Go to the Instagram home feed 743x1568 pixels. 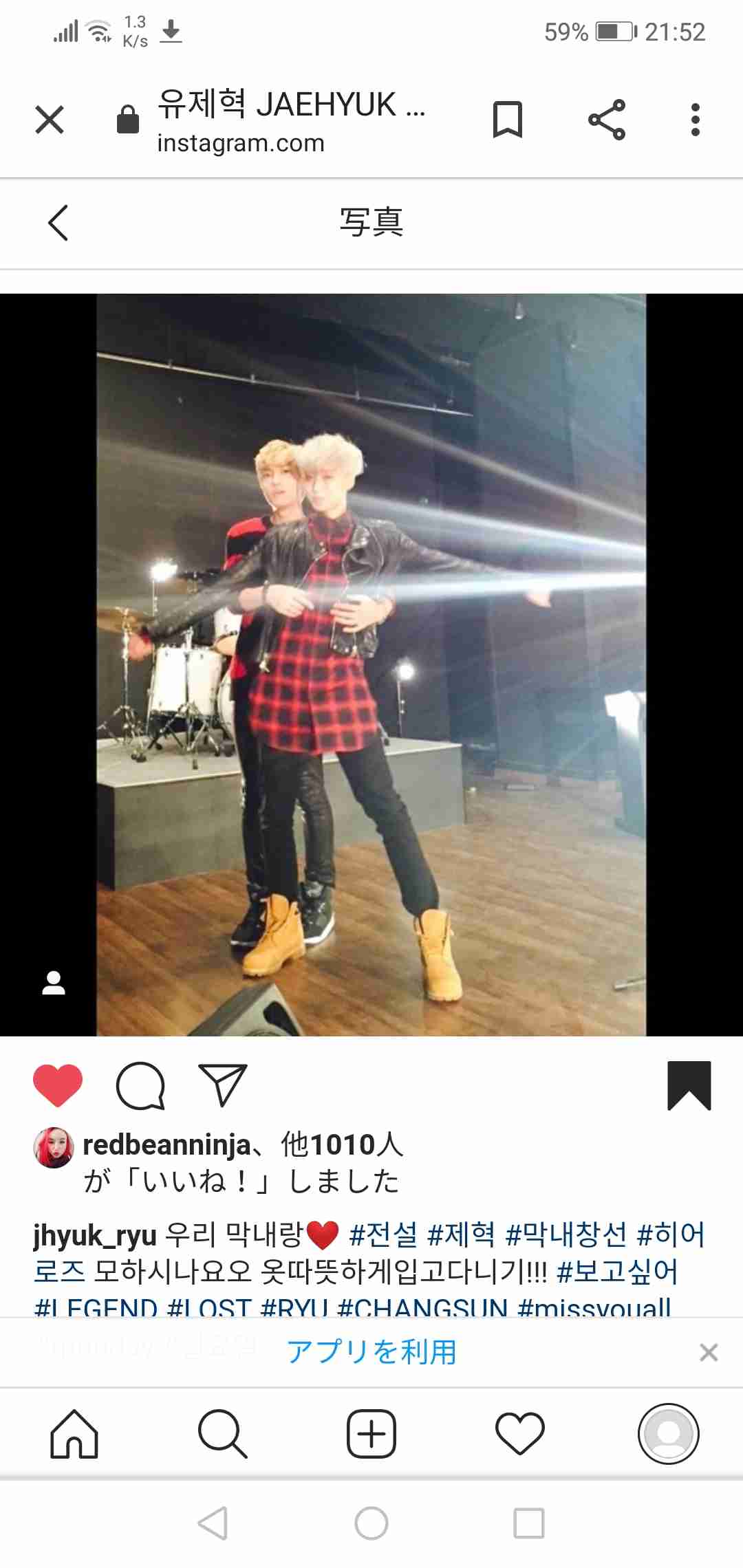tap(74, 1434)
